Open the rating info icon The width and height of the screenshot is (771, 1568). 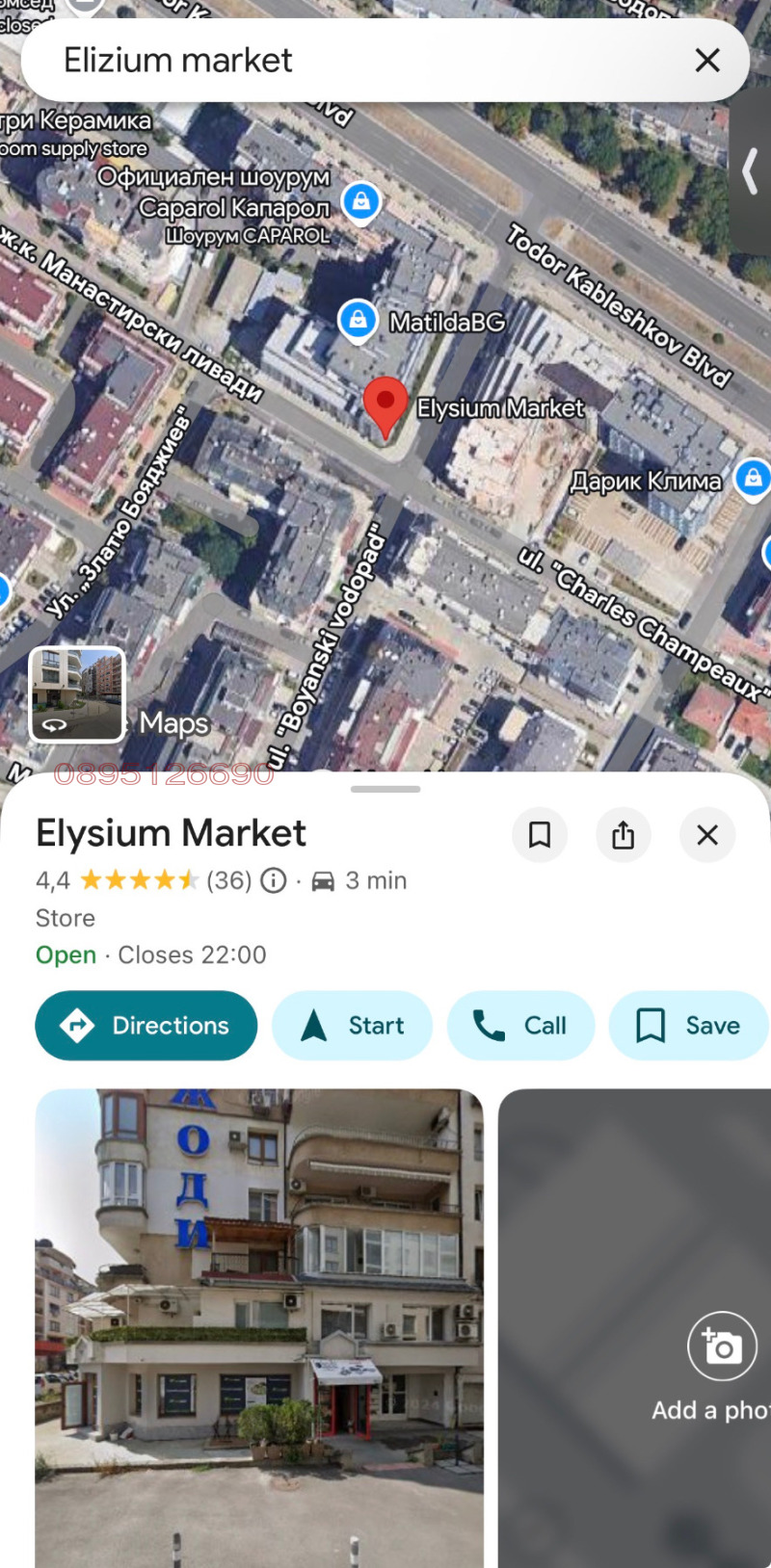(x=275, y=880)
